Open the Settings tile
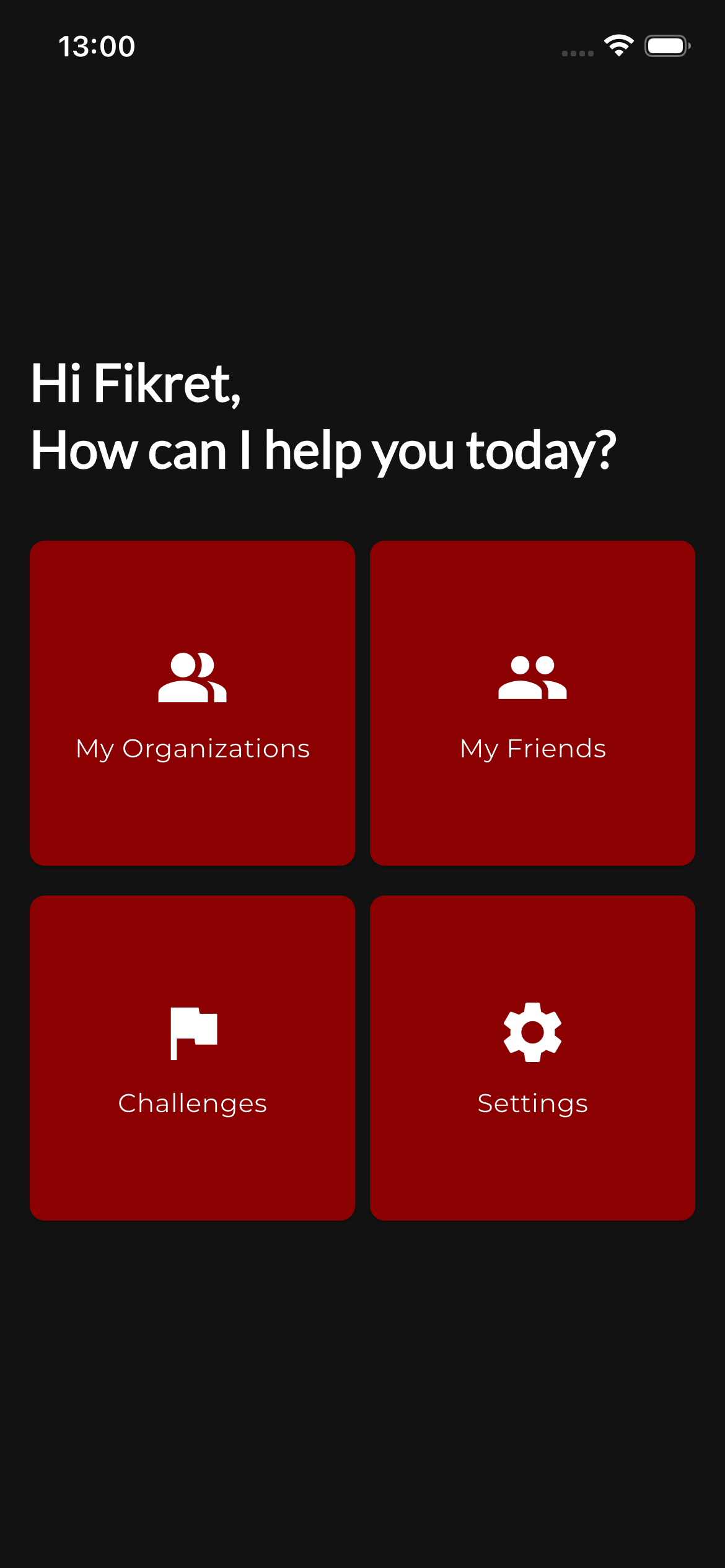 point(532,1058)
